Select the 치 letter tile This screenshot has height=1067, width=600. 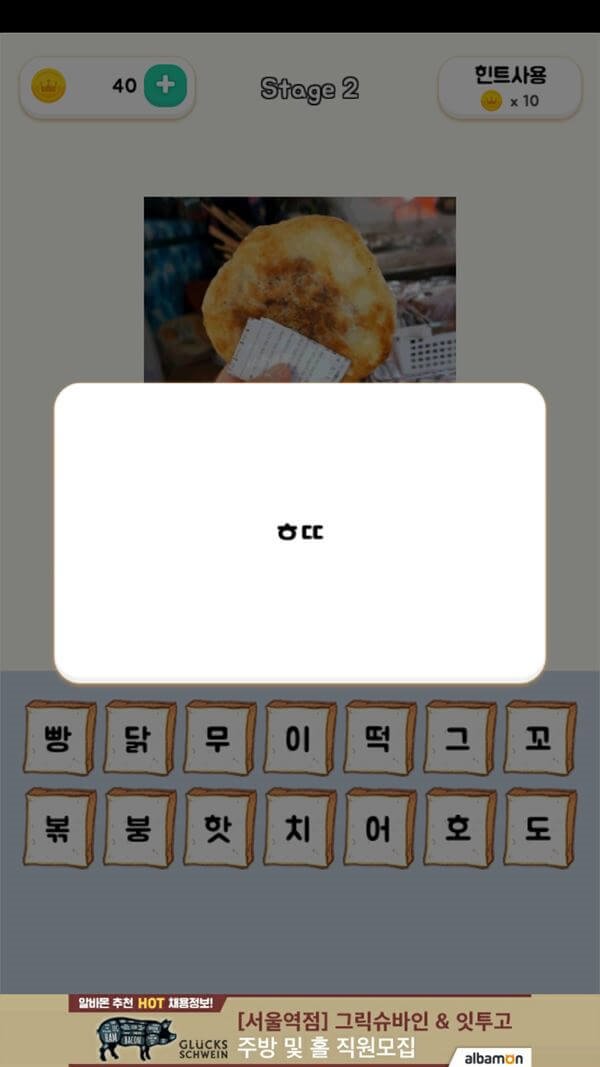click(300, 828)
